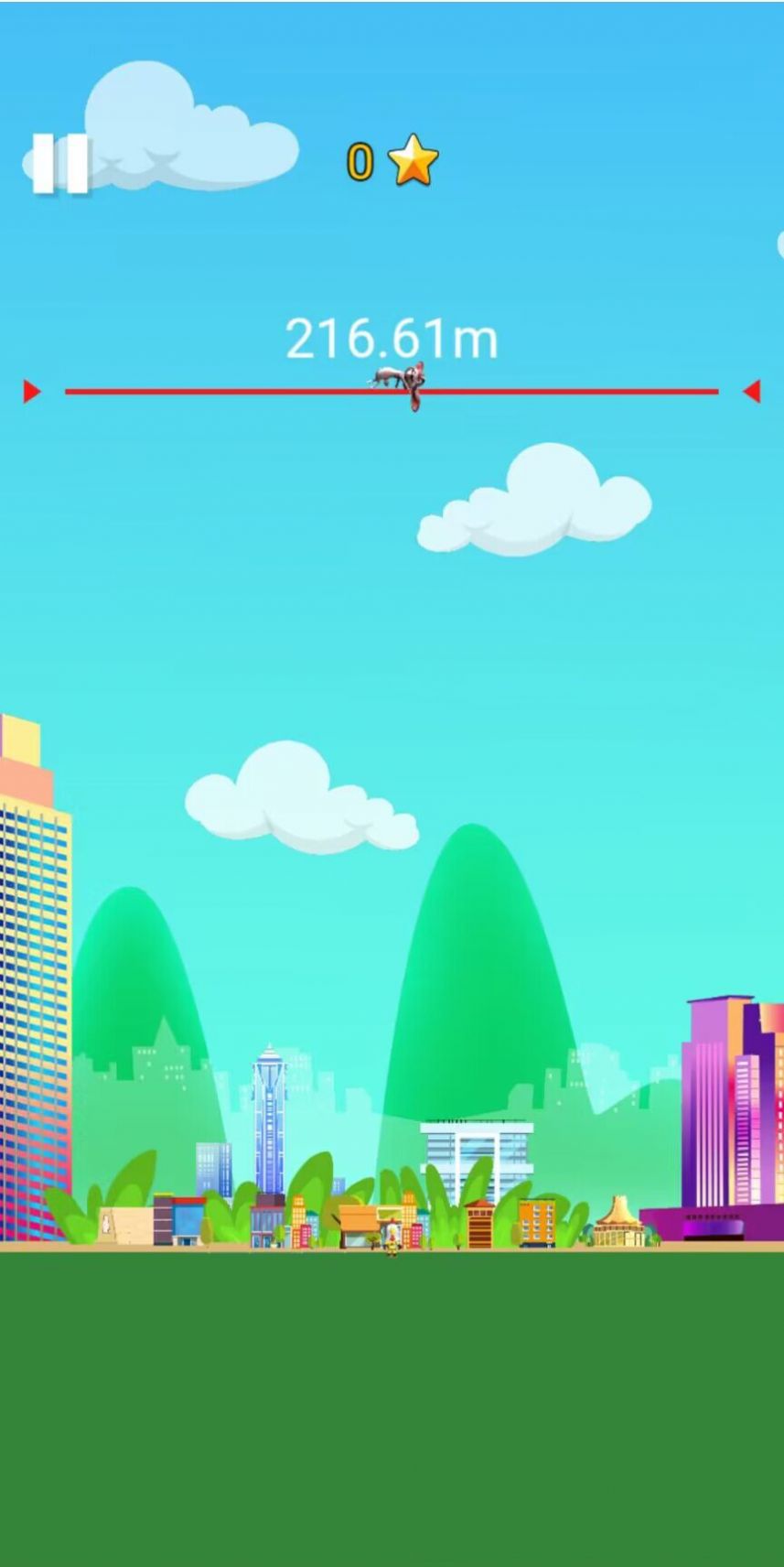Click the right red arrow marker
Viewport: 784px width, 1567px height.
pos(754,391)
